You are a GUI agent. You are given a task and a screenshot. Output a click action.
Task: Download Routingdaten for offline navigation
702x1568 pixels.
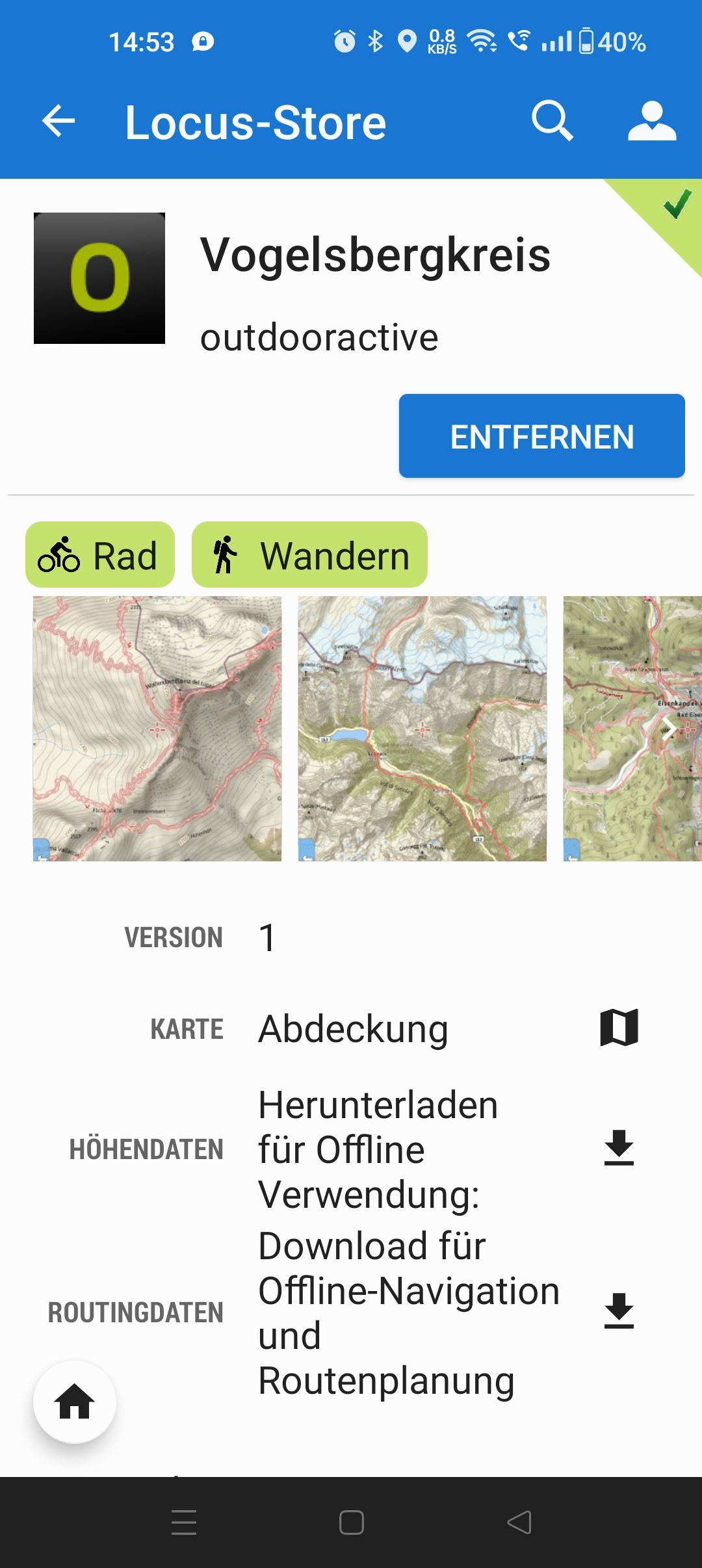tap(619, 1311)
